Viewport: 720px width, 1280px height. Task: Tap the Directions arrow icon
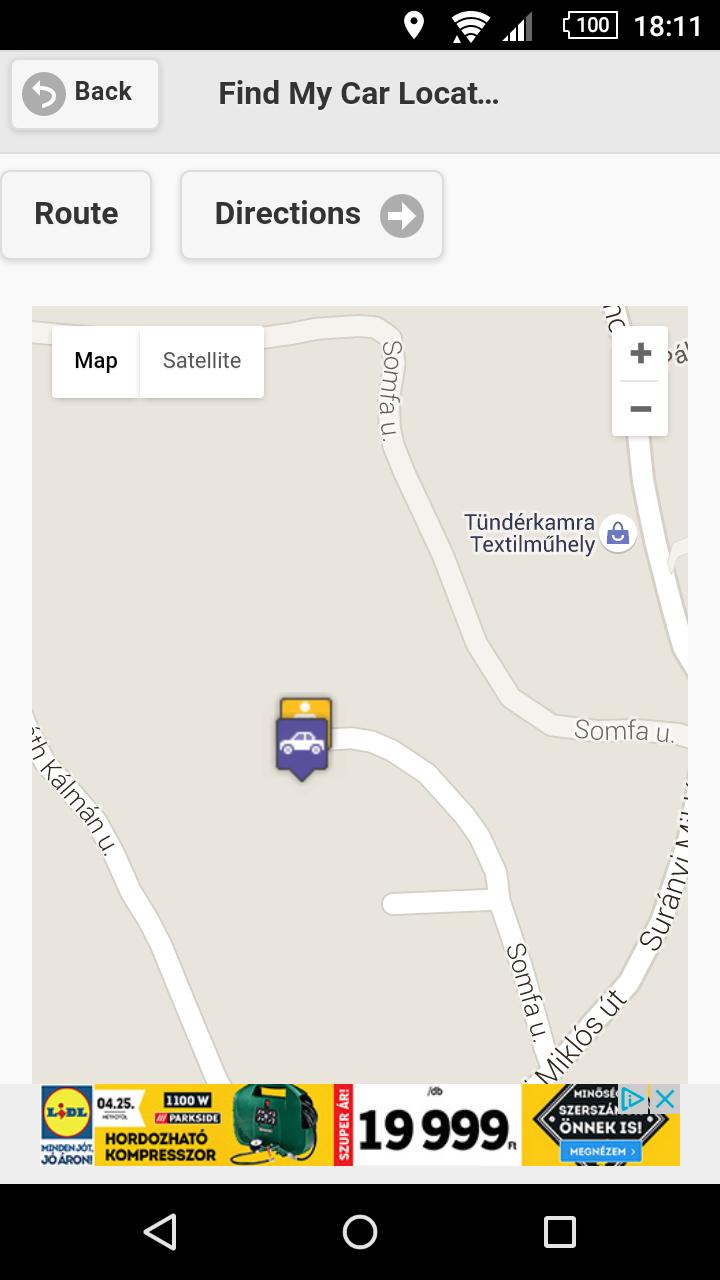(402, 213)
